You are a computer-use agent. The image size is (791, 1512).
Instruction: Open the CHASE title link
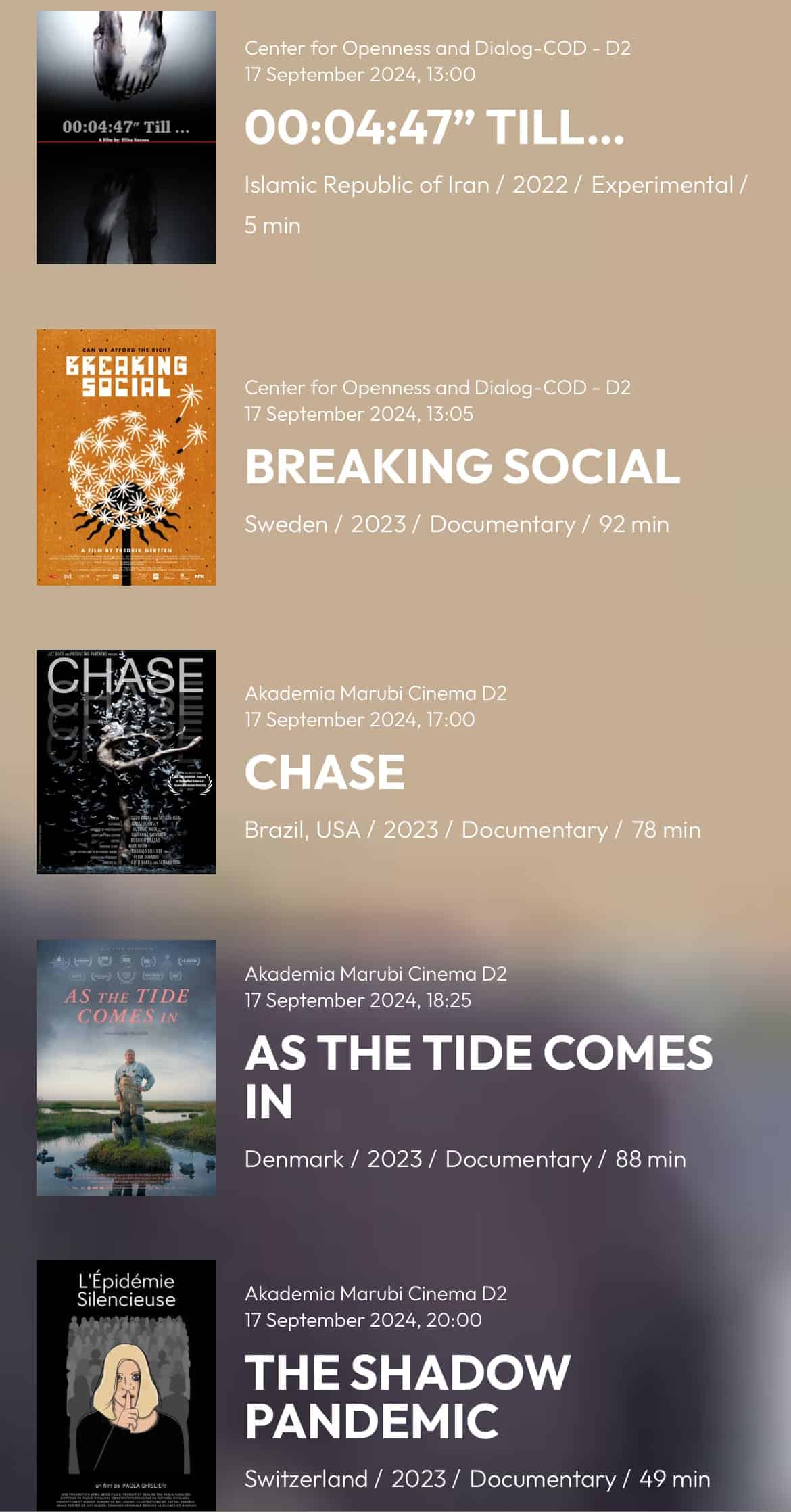tap(325, 772)
